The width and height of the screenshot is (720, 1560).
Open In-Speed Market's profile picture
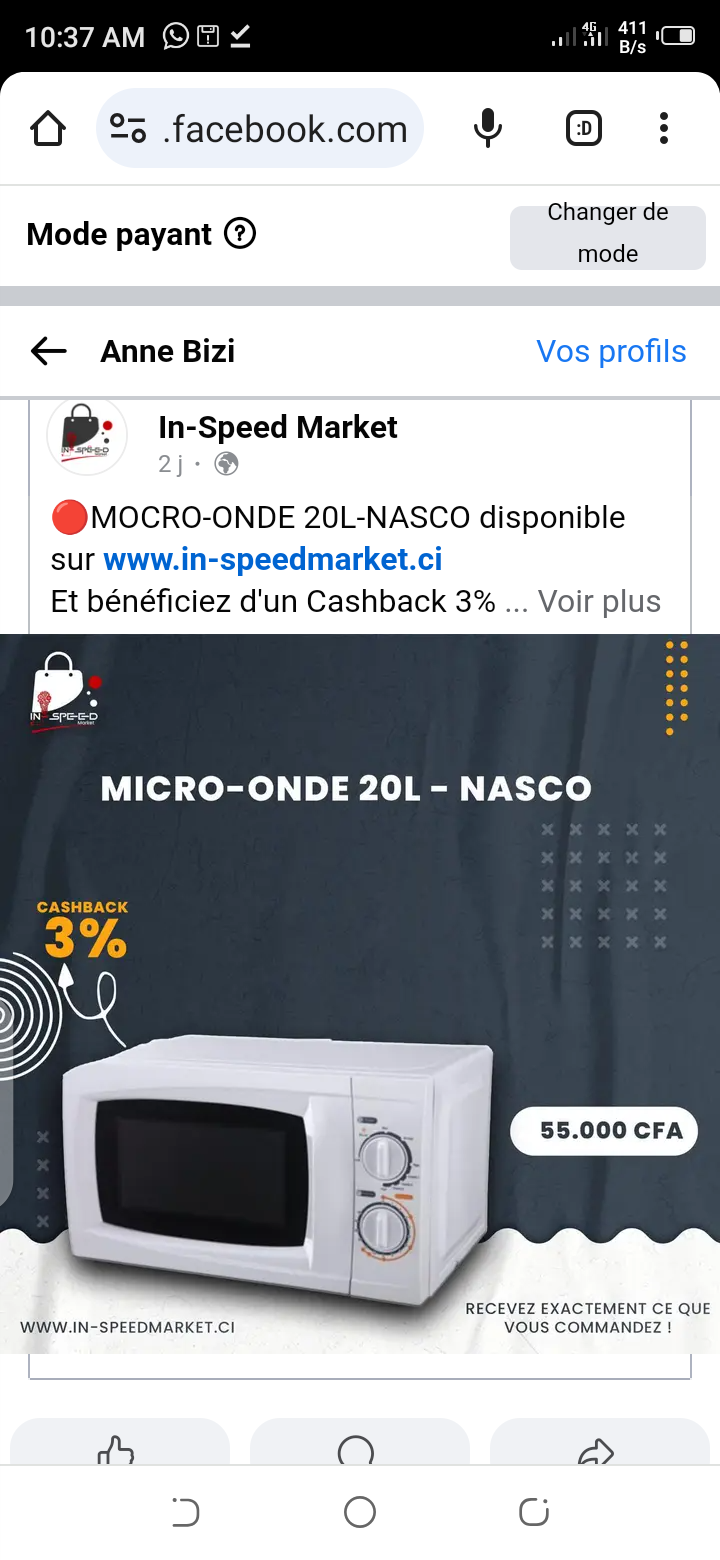87,435
